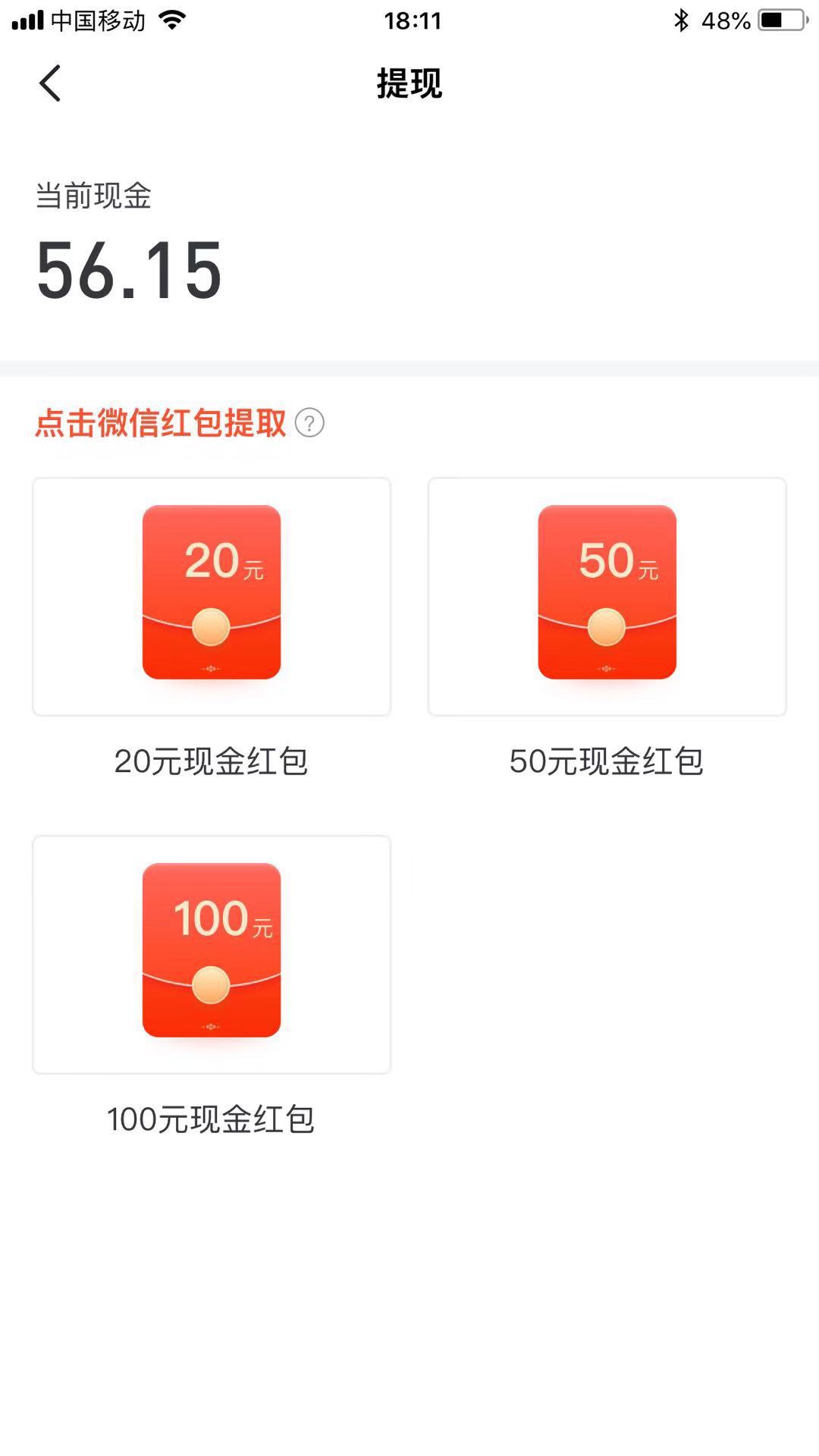Tap the 提现 title text
Screen dimensions: 819x1456
pyautogui.click(x=409, y=84)
